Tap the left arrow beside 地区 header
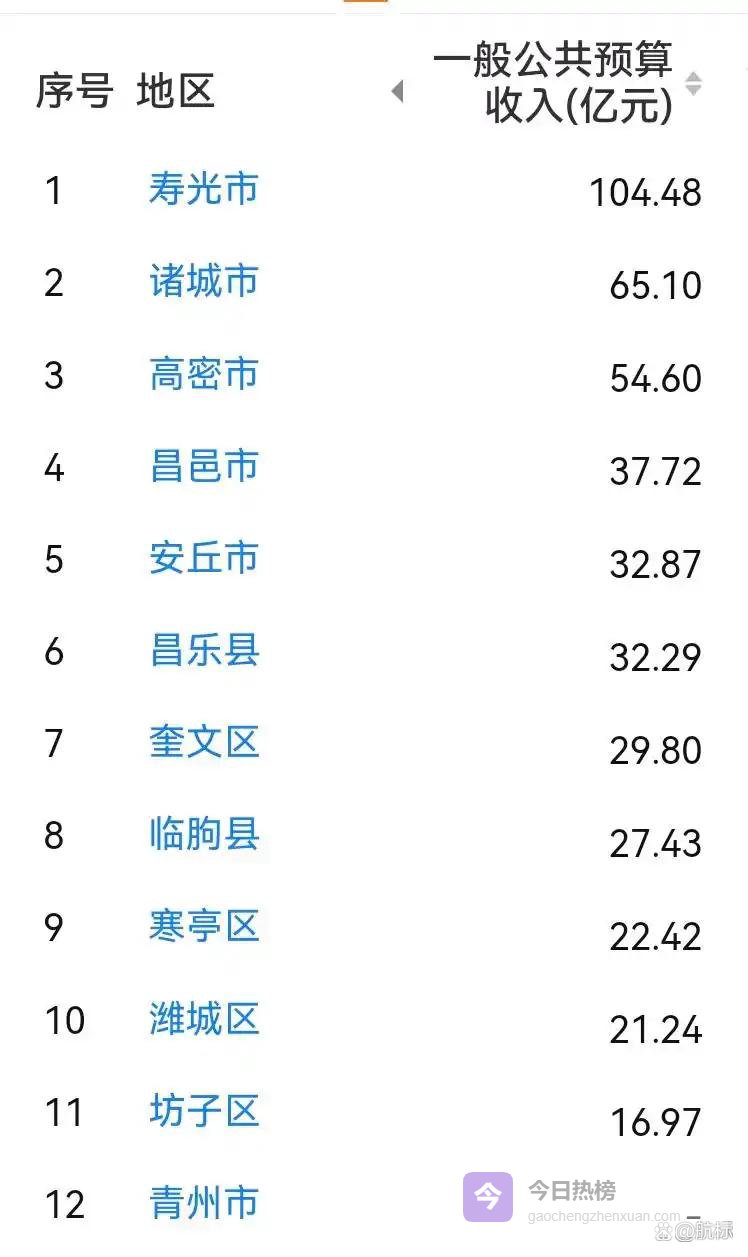748x1257 pixels. tap(397, 91)
